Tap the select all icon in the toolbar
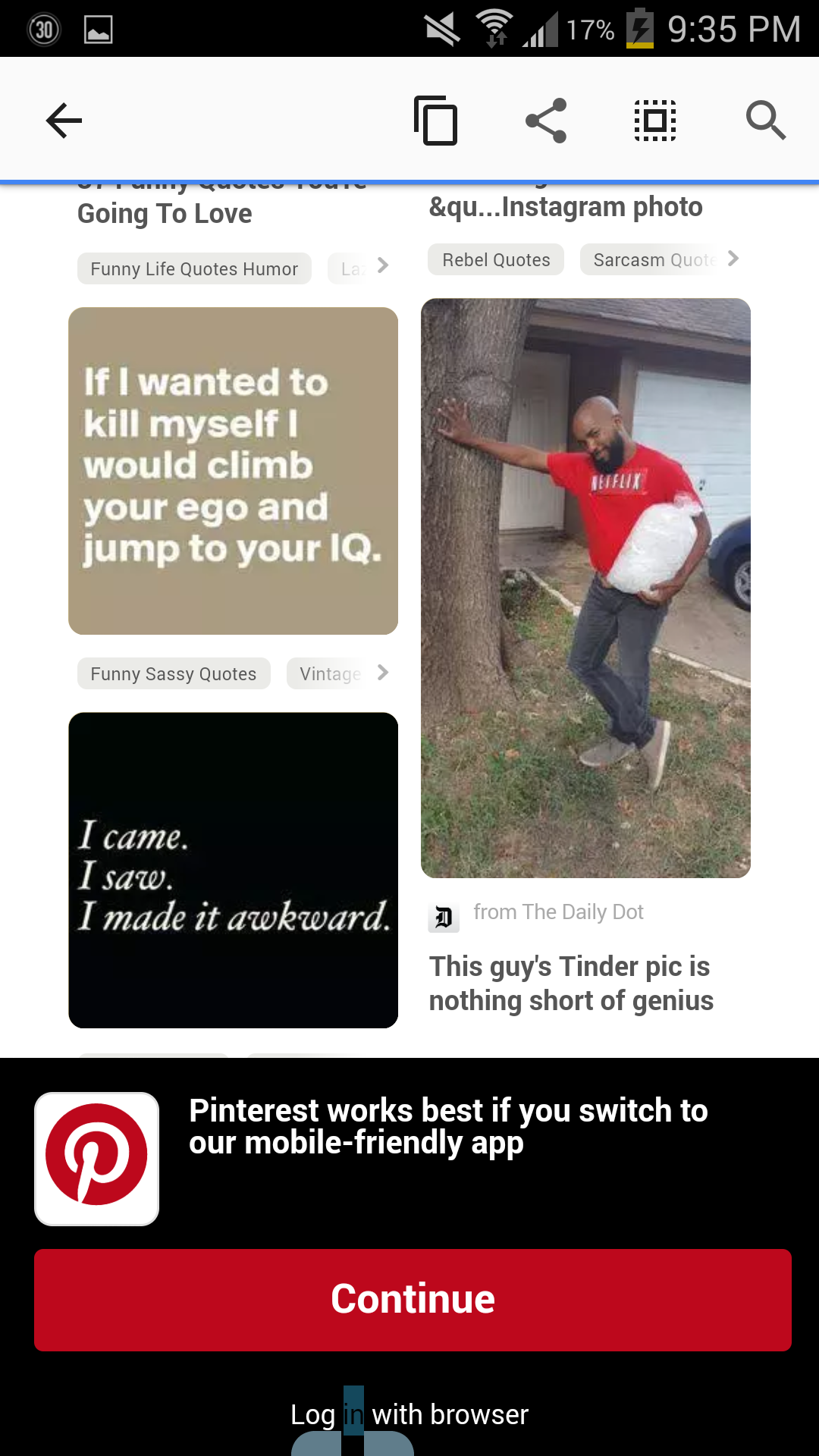This screenshot has height=1456, width=819. 655,121
